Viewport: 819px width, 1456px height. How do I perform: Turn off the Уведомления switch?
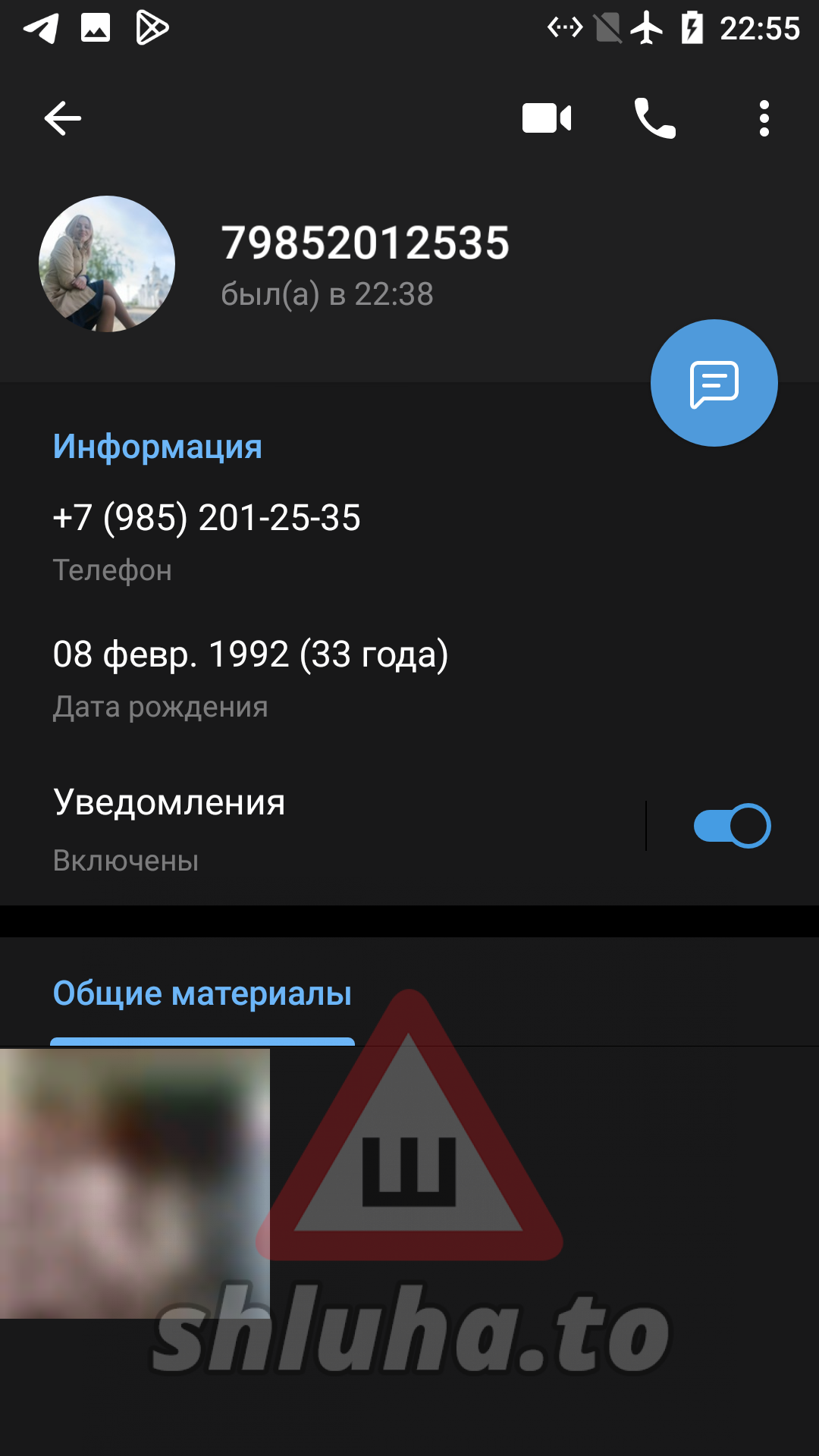732,826
